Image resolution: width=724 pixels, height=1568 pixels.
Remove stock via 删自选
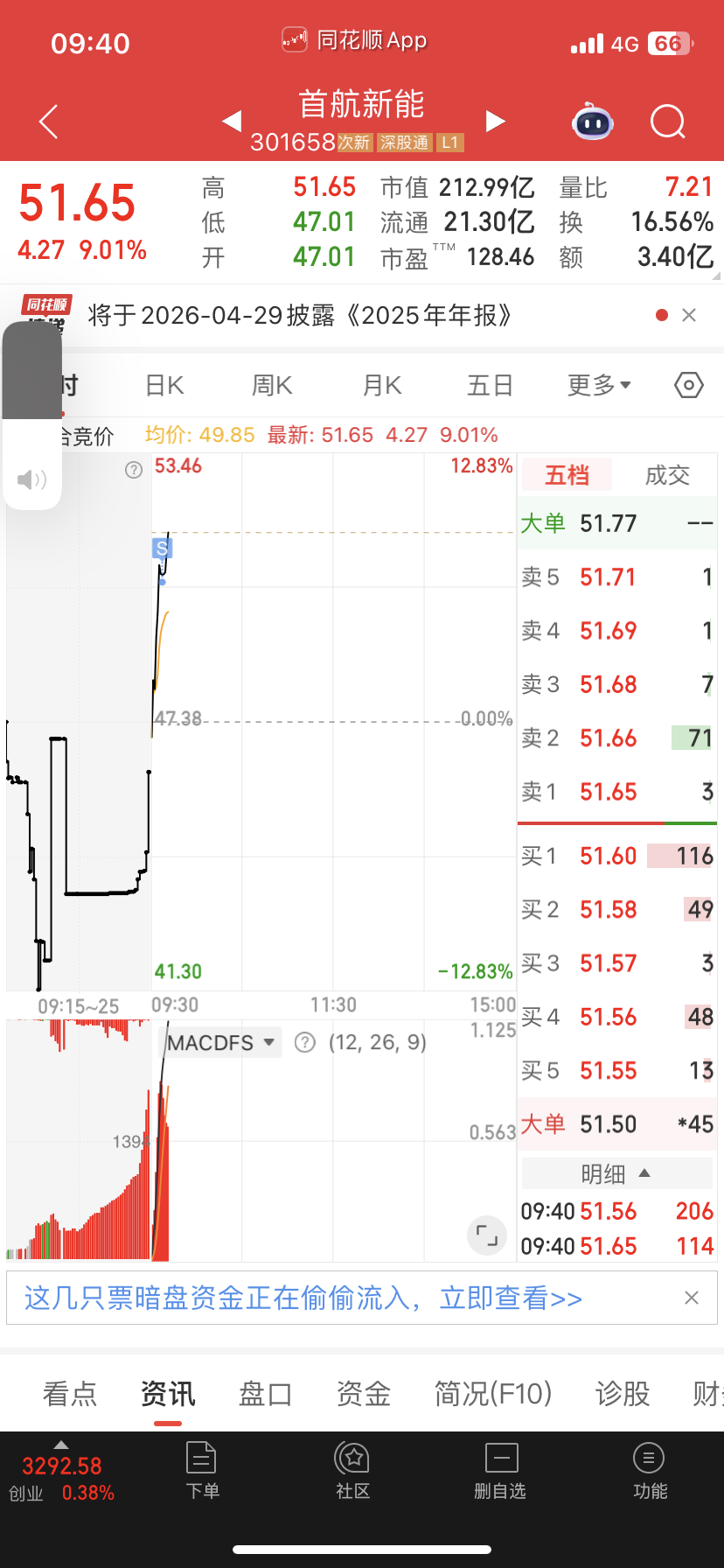500,1470
